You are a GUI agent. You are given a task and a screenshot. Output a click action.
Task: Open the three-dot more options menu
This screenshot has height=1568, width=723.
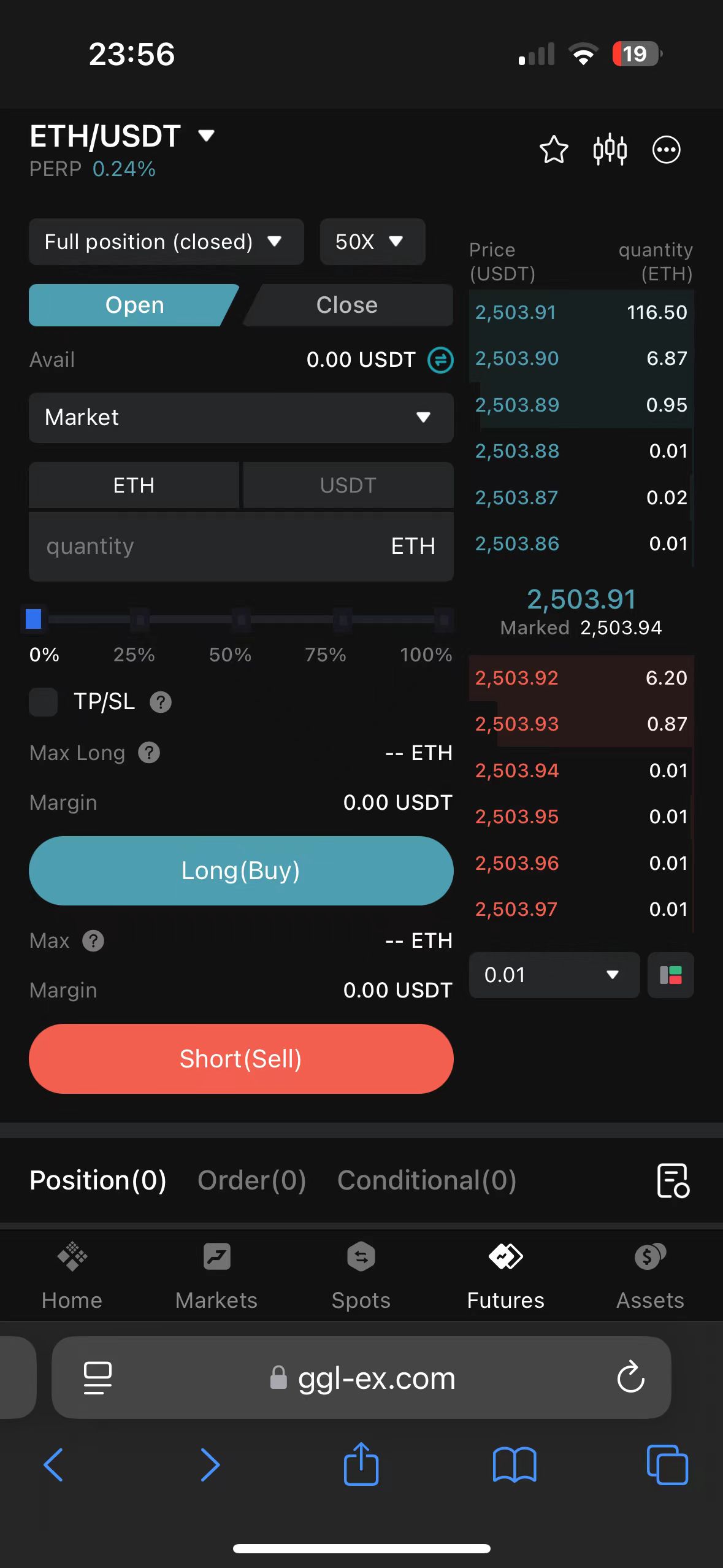tap(666, 150)
